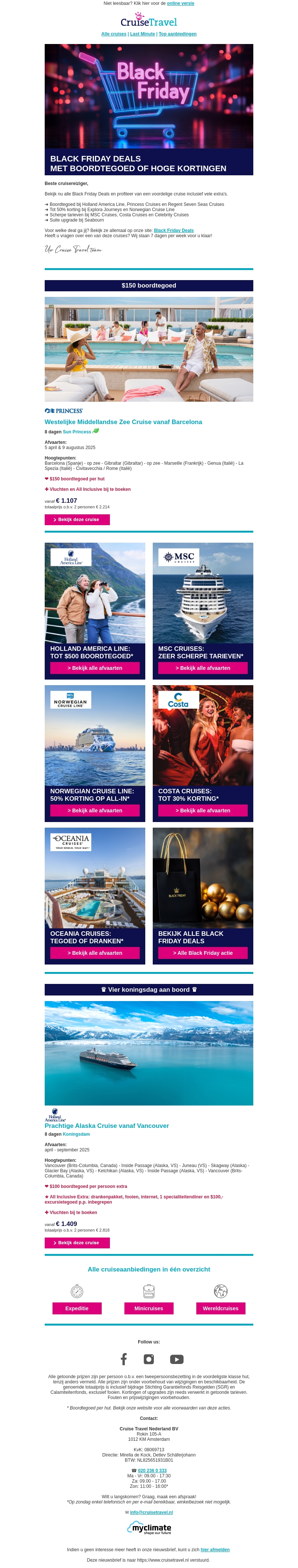Open Alle Black Friday actie
Image resolution: width=298 pixels, height=1568 pixels.
203,953
